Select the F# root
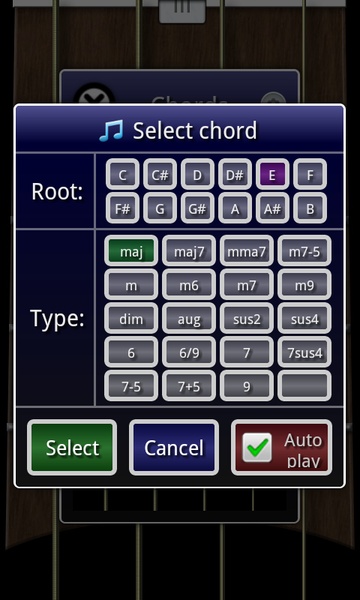The height and width of the screenshot is (600, 360). 122,208
